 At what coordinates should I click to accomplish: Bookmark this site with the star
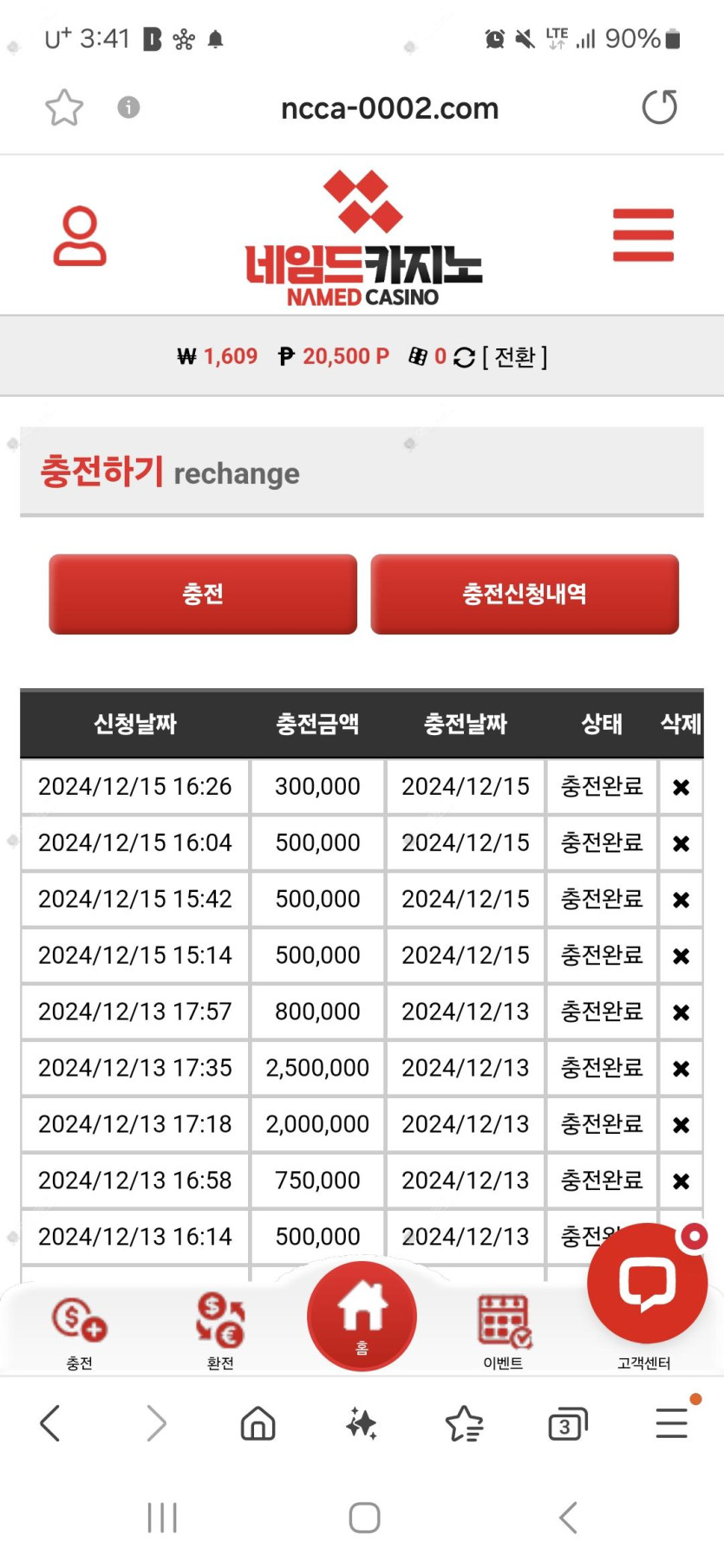64,107
